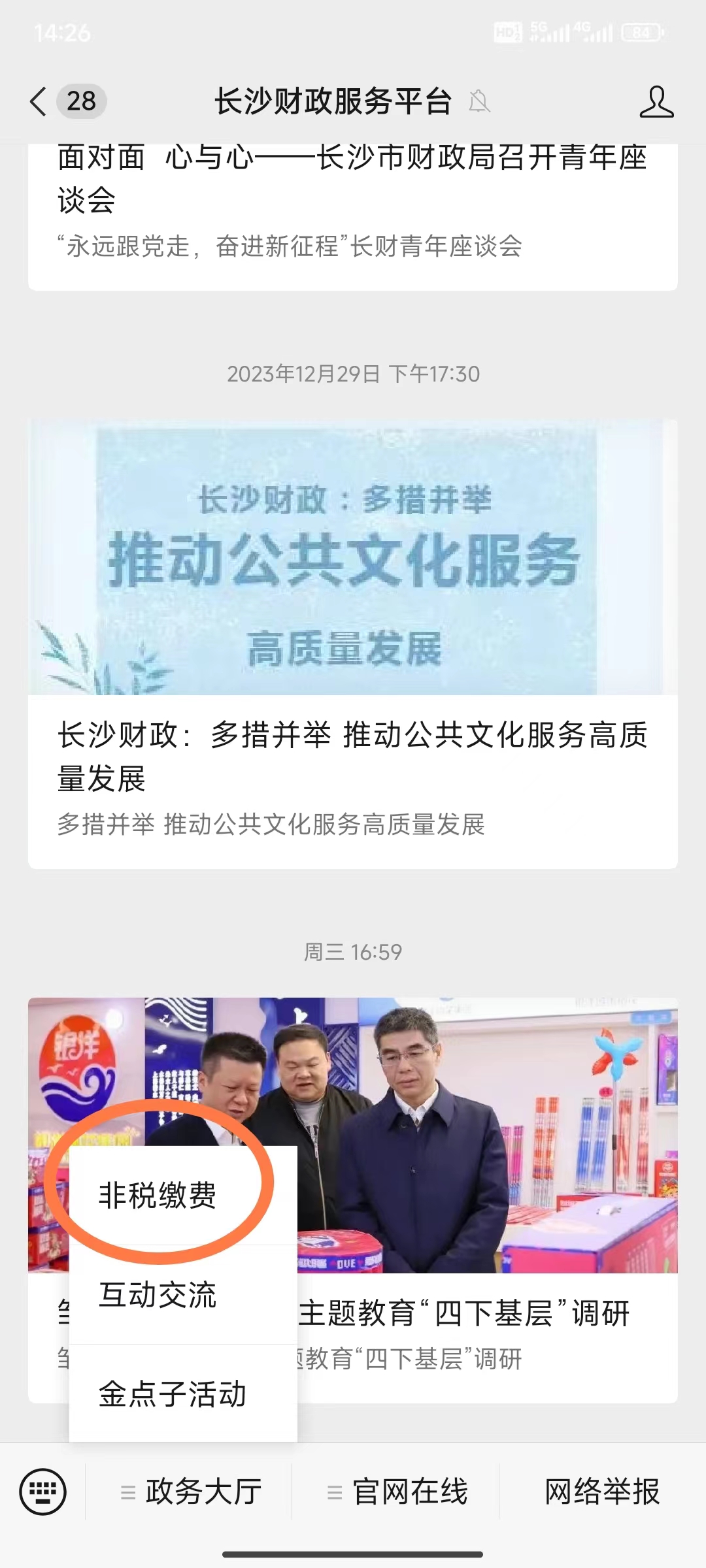Select 非税缴费 from the popup menu
The width and height of the screenshot is (706, 1568).
point(158,1196)
